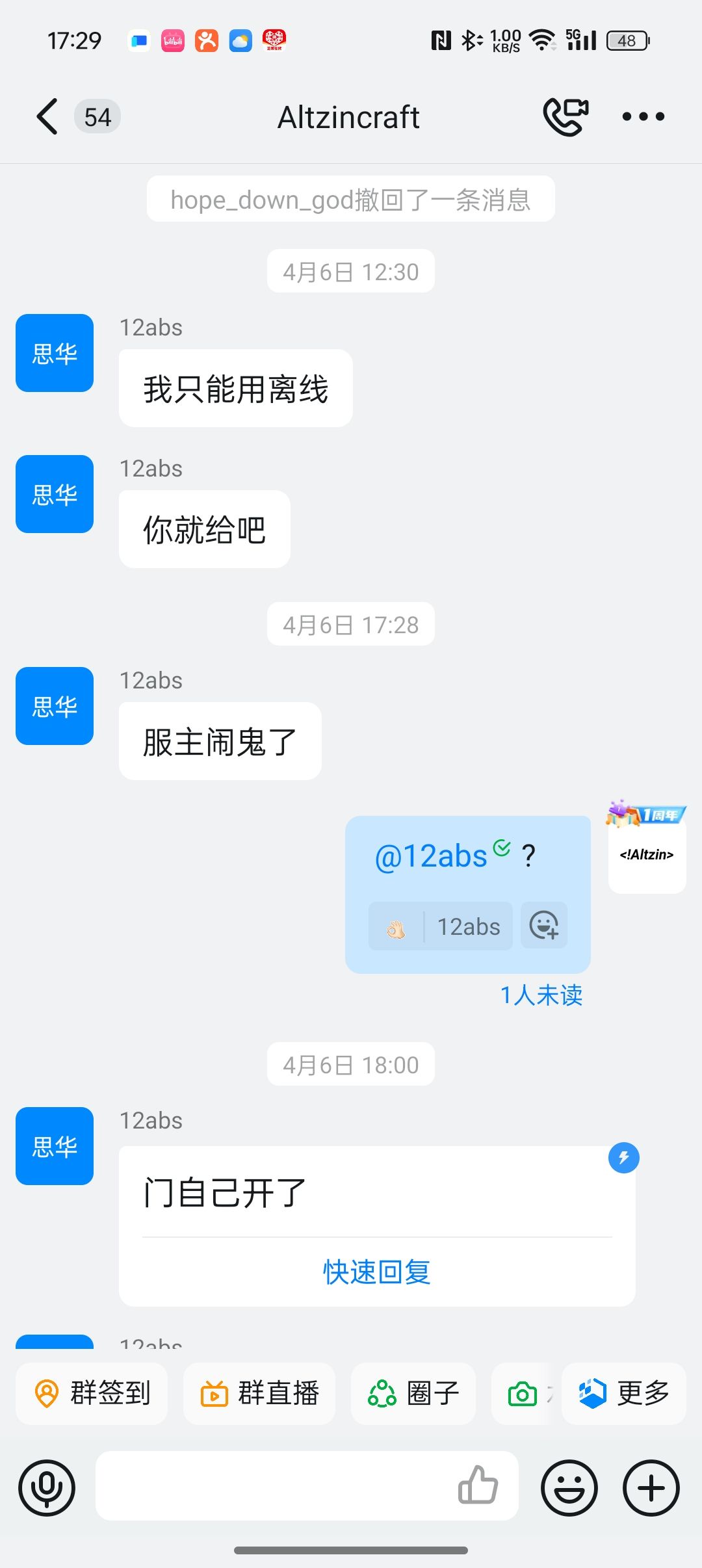This screenshot has width=702, height=1568.
Task: View the 1人未读 readers list
Action: click(541, 995)
